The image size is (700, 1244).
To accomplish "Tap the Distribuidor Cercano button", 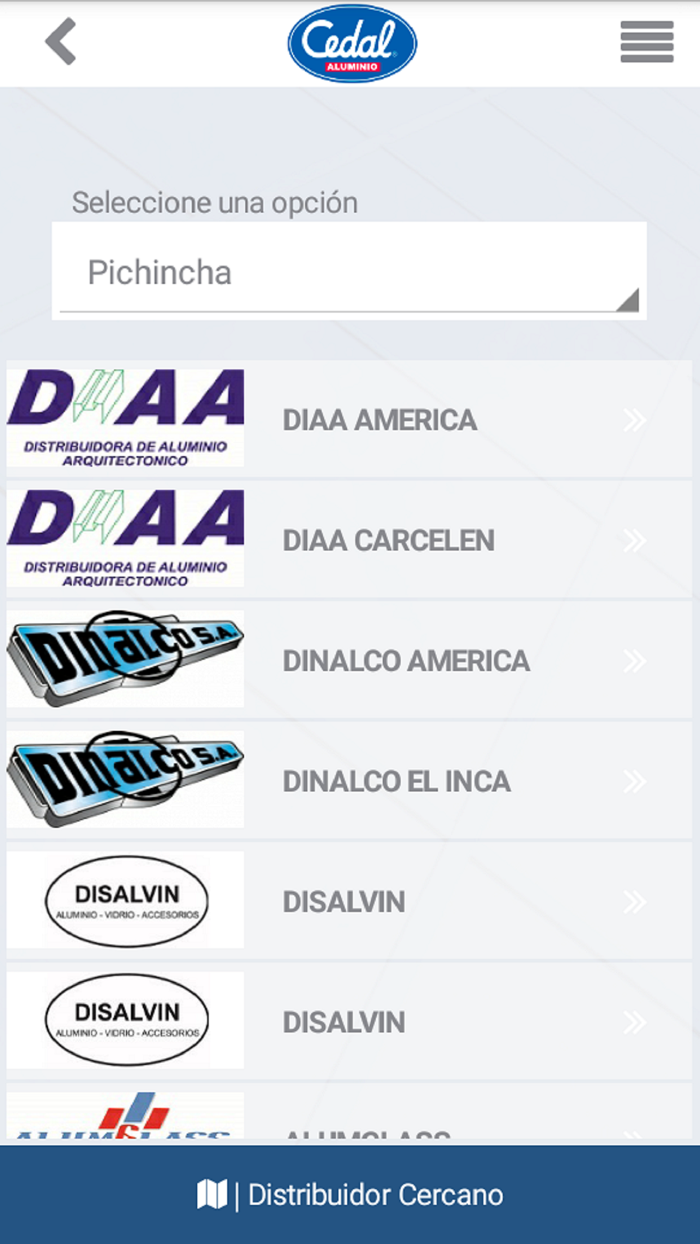I will point(350,1194).
